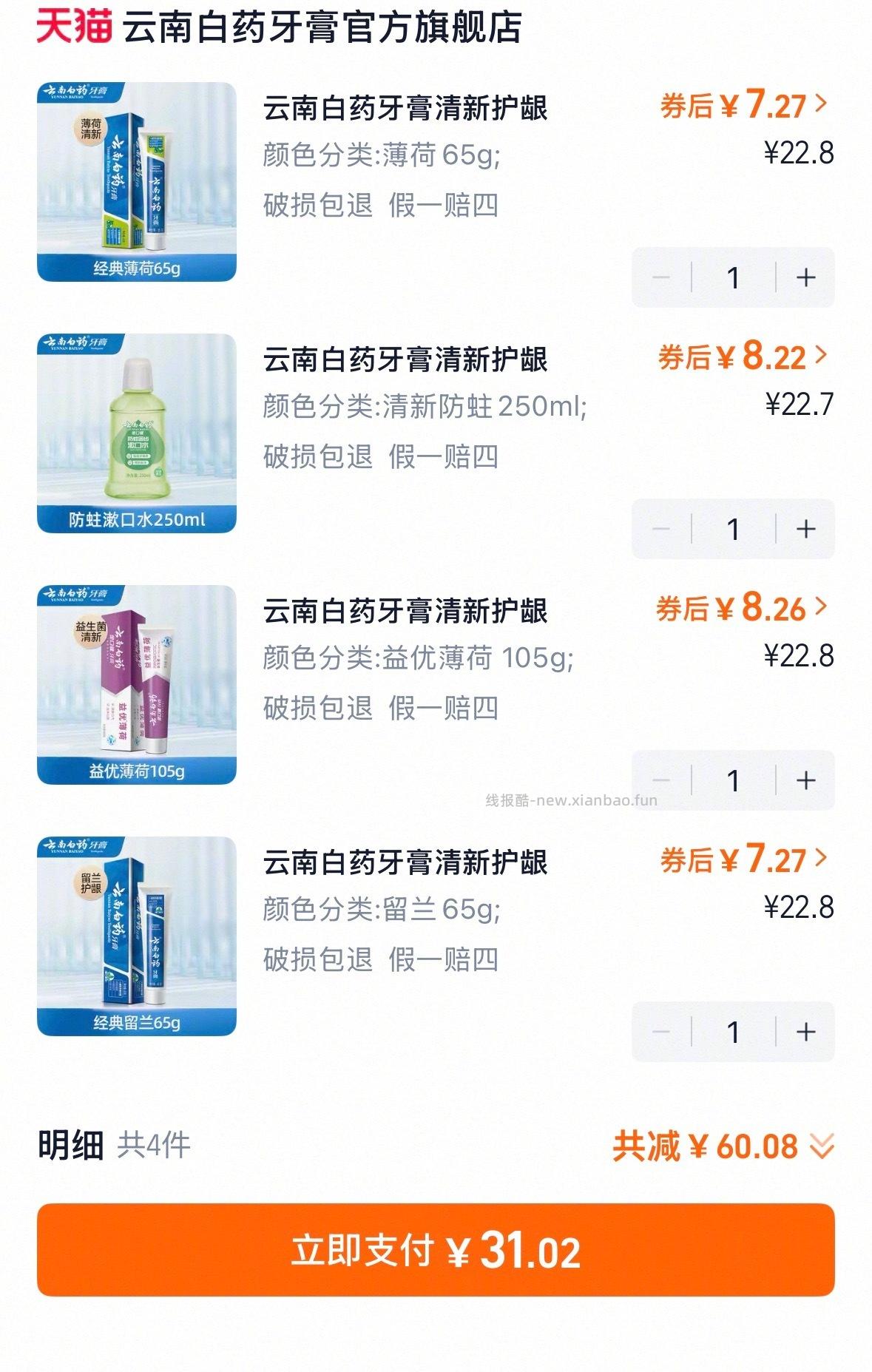Open the 益优薄荷105g toothpaste thumbnail
This screenshot has width=872, height=1372.
point(141,688)
